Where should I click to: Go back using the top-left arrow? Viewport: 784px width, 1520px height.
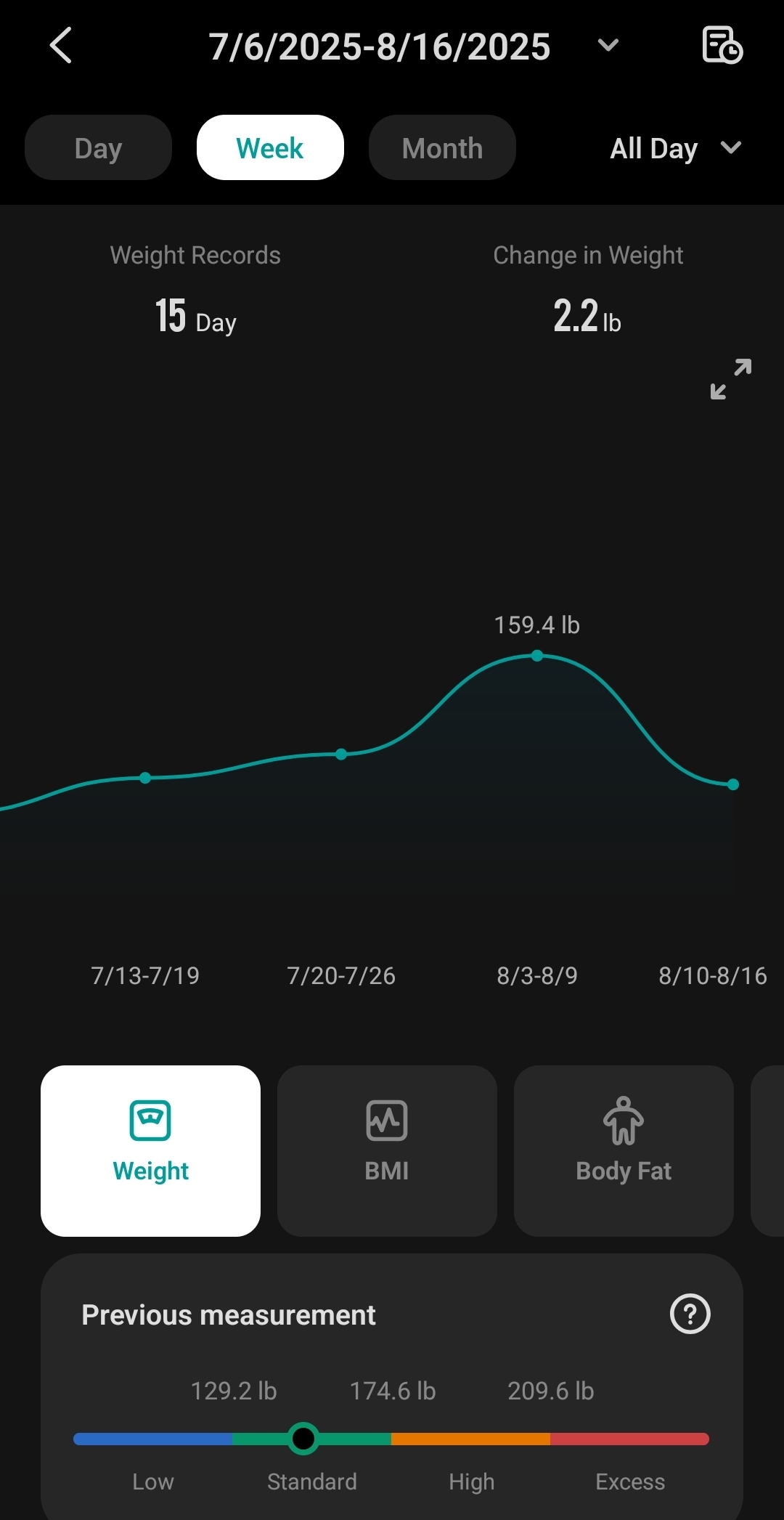pyautogui.click(x=61, y=46)
